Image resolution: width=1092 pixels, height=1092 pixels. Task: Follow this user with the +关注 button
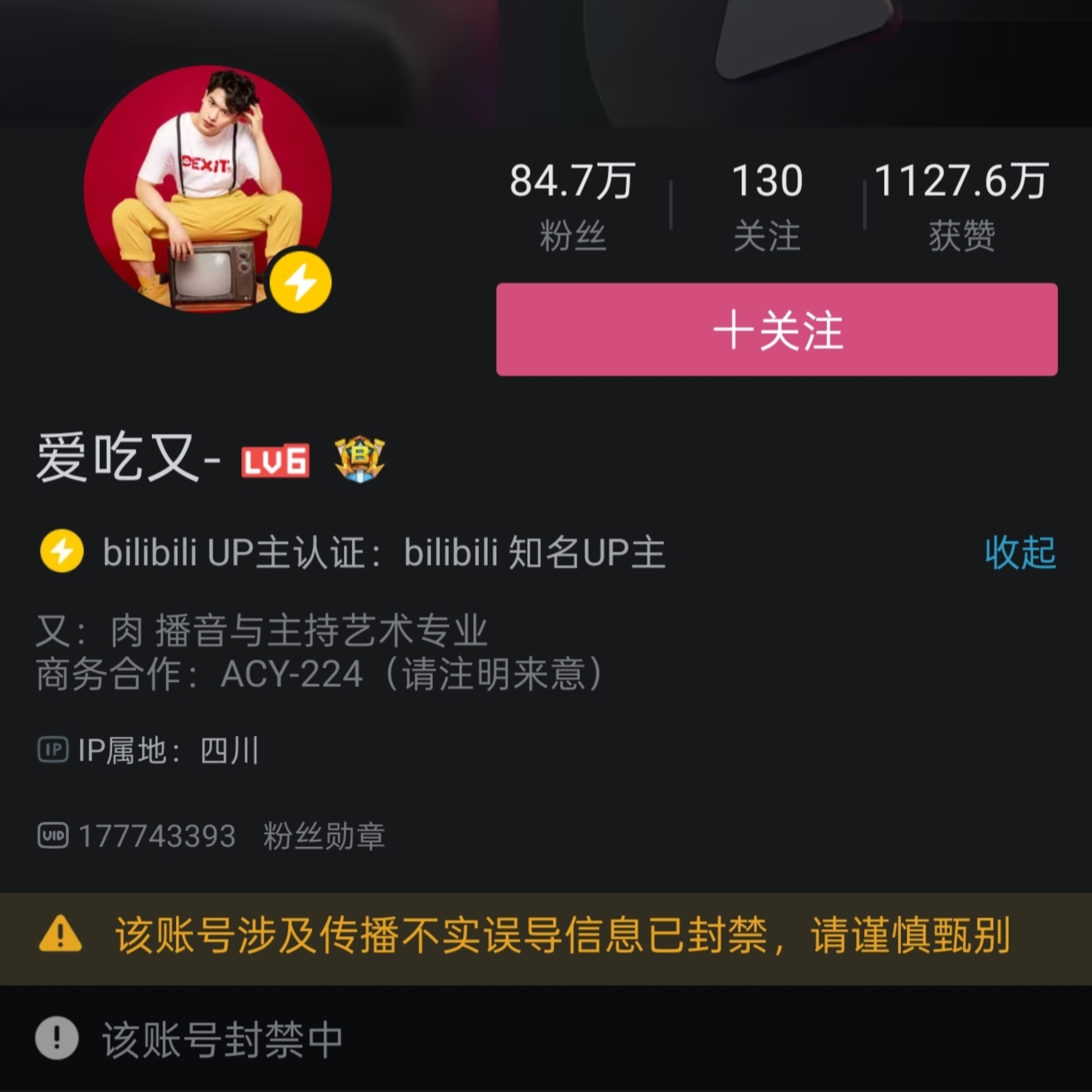[777, 330]
